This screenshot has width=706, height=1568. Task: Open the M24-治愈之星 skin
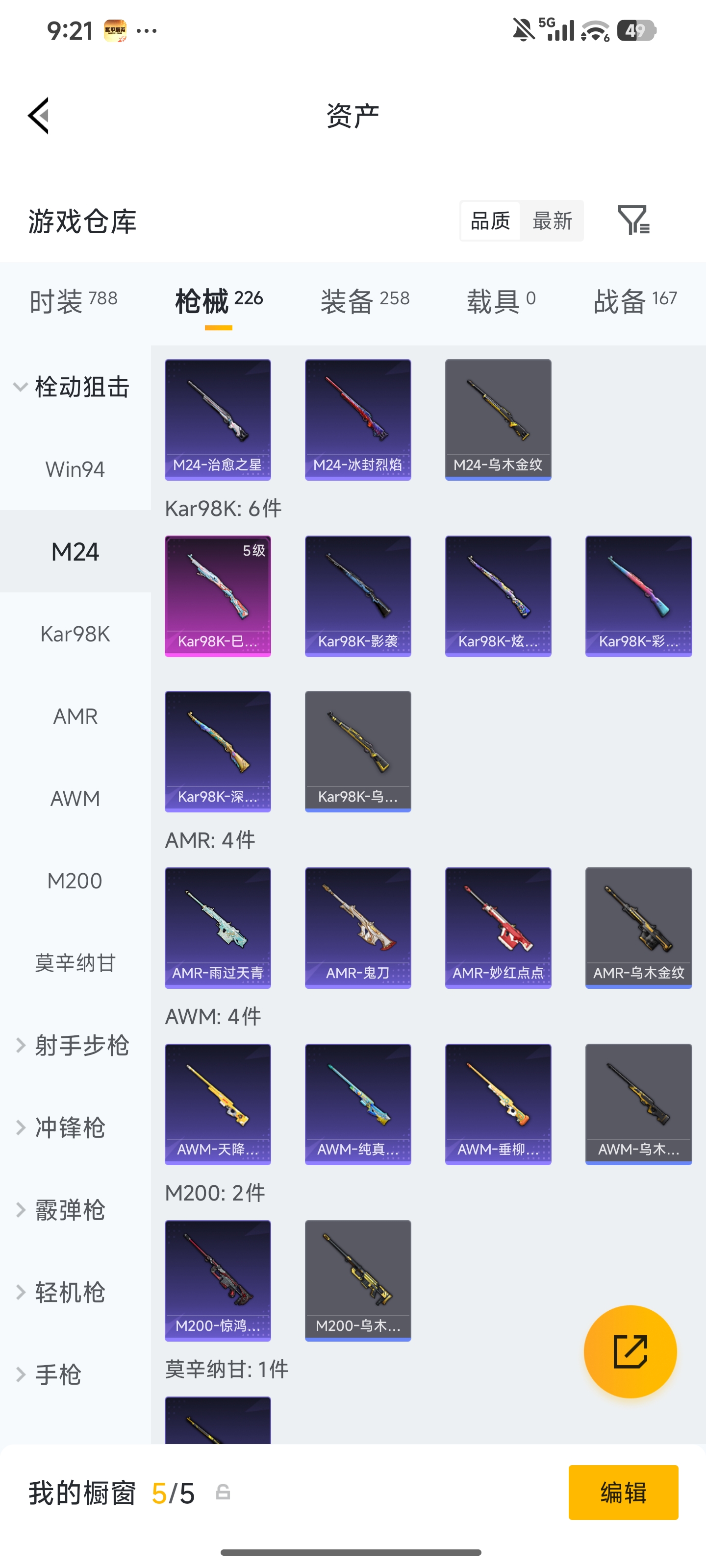coord(218,420)
